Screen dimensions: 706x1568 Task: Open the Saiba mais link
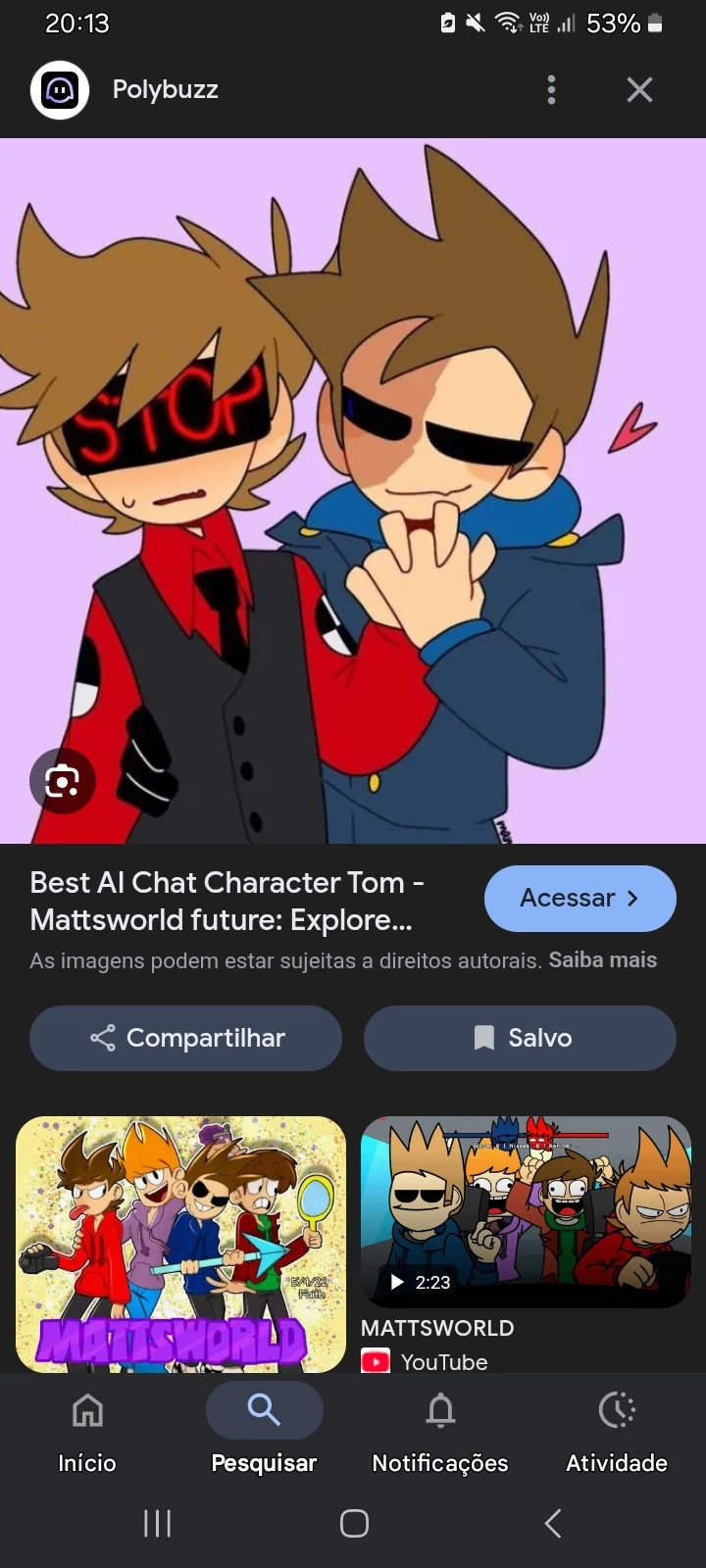pos(602,960)
